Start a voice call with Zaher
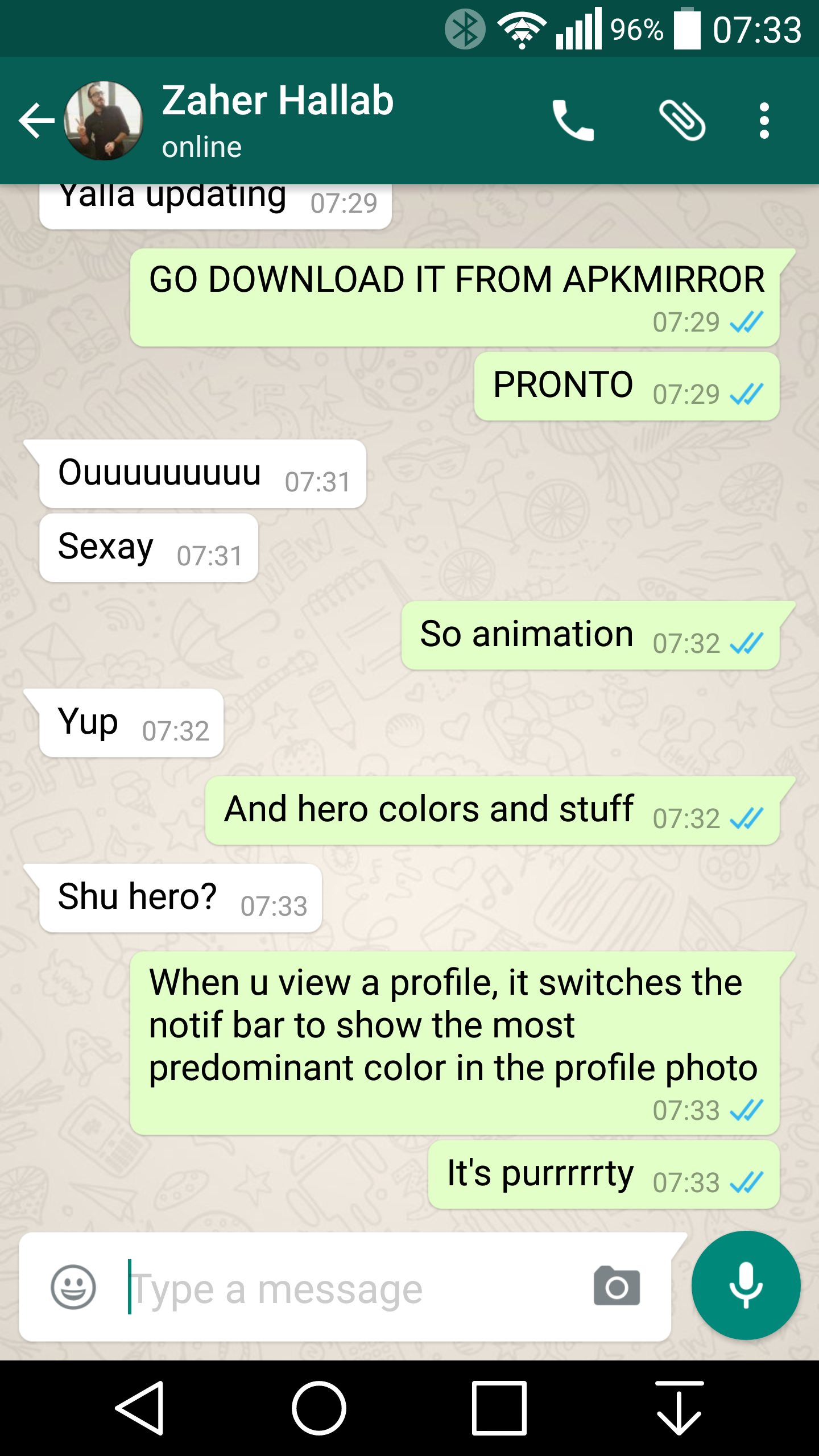 point(573,121)
